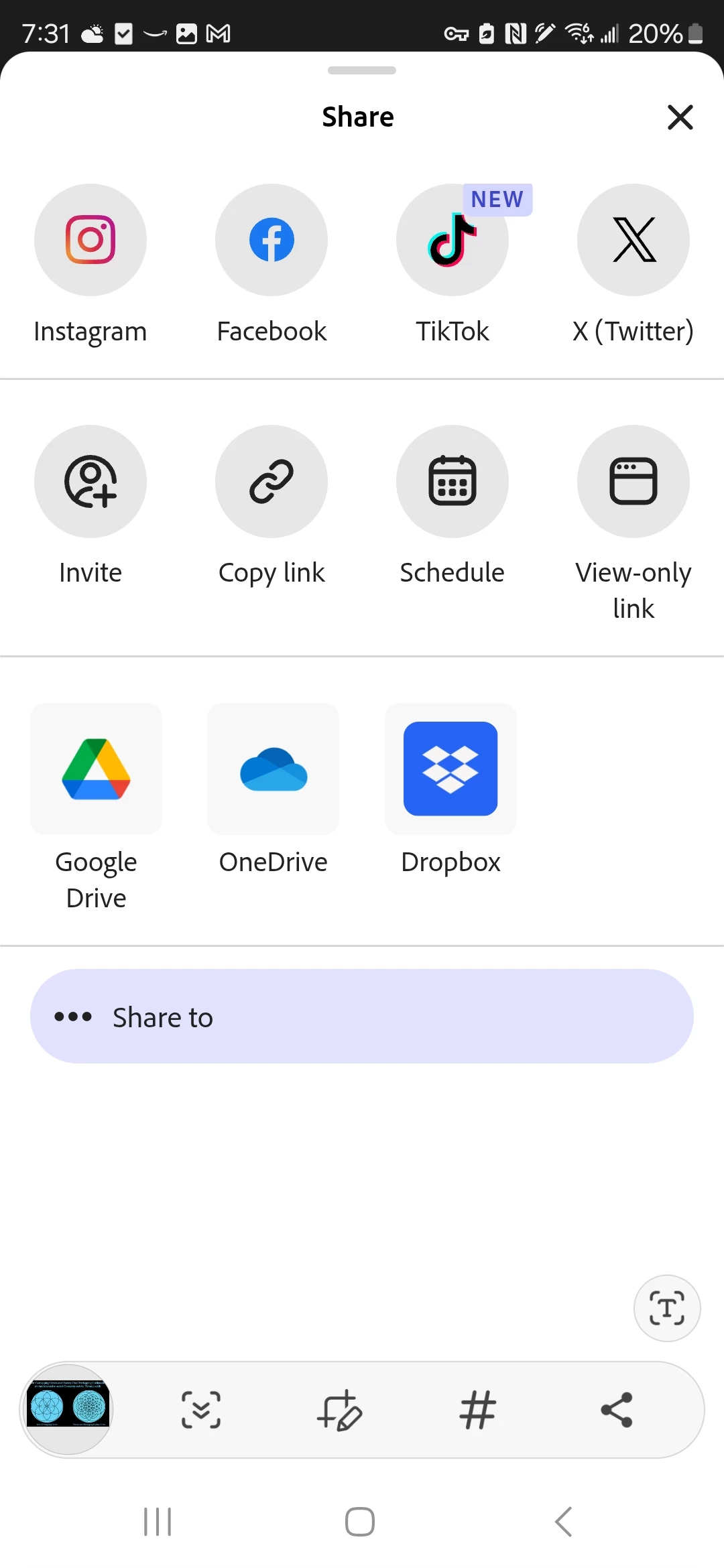Save to Dropbox
Screen dimensions: 724x1568
click(x=450, y=769)
